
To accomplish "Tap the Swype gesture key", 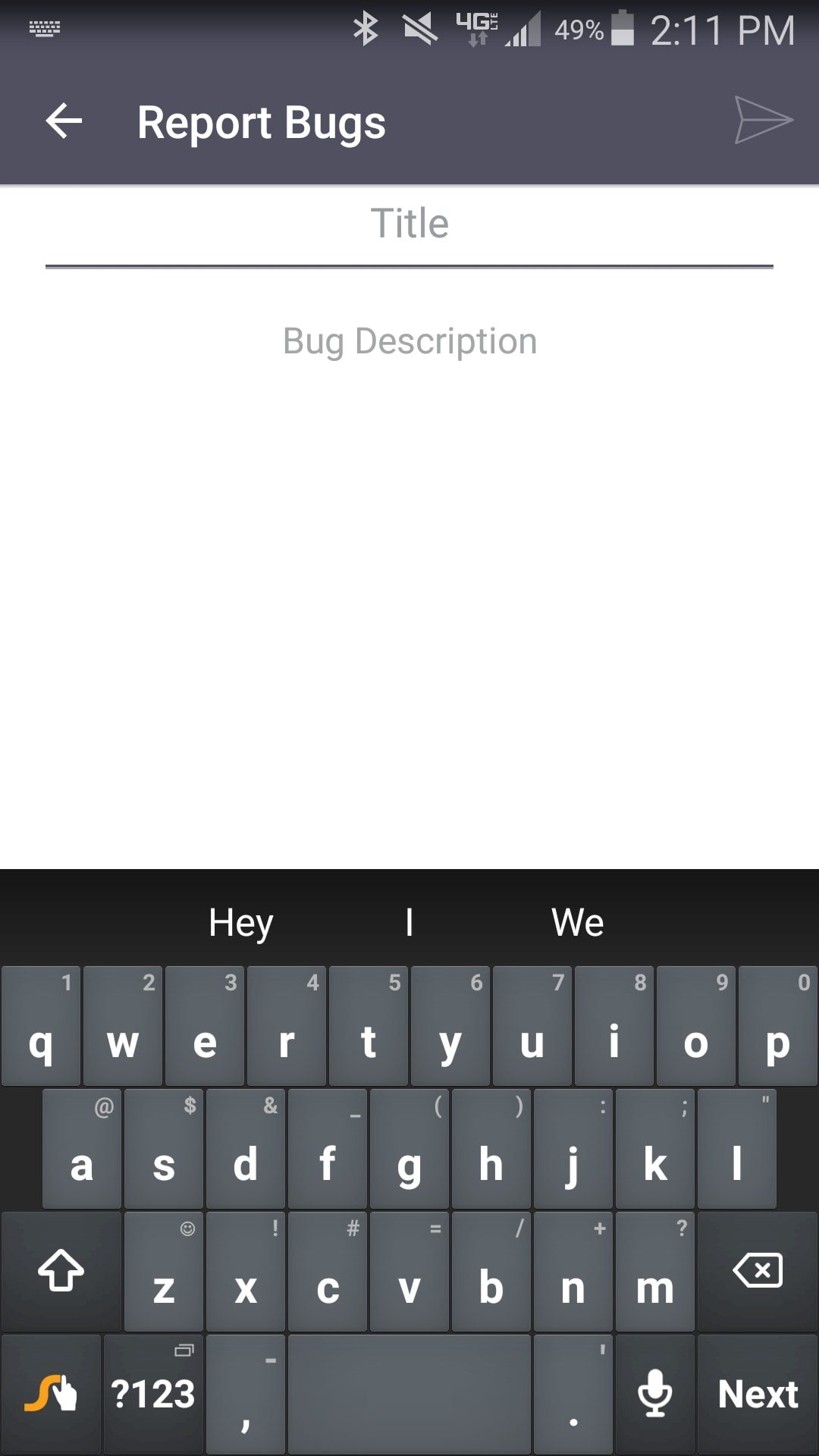I will [x=51, y=1394].
